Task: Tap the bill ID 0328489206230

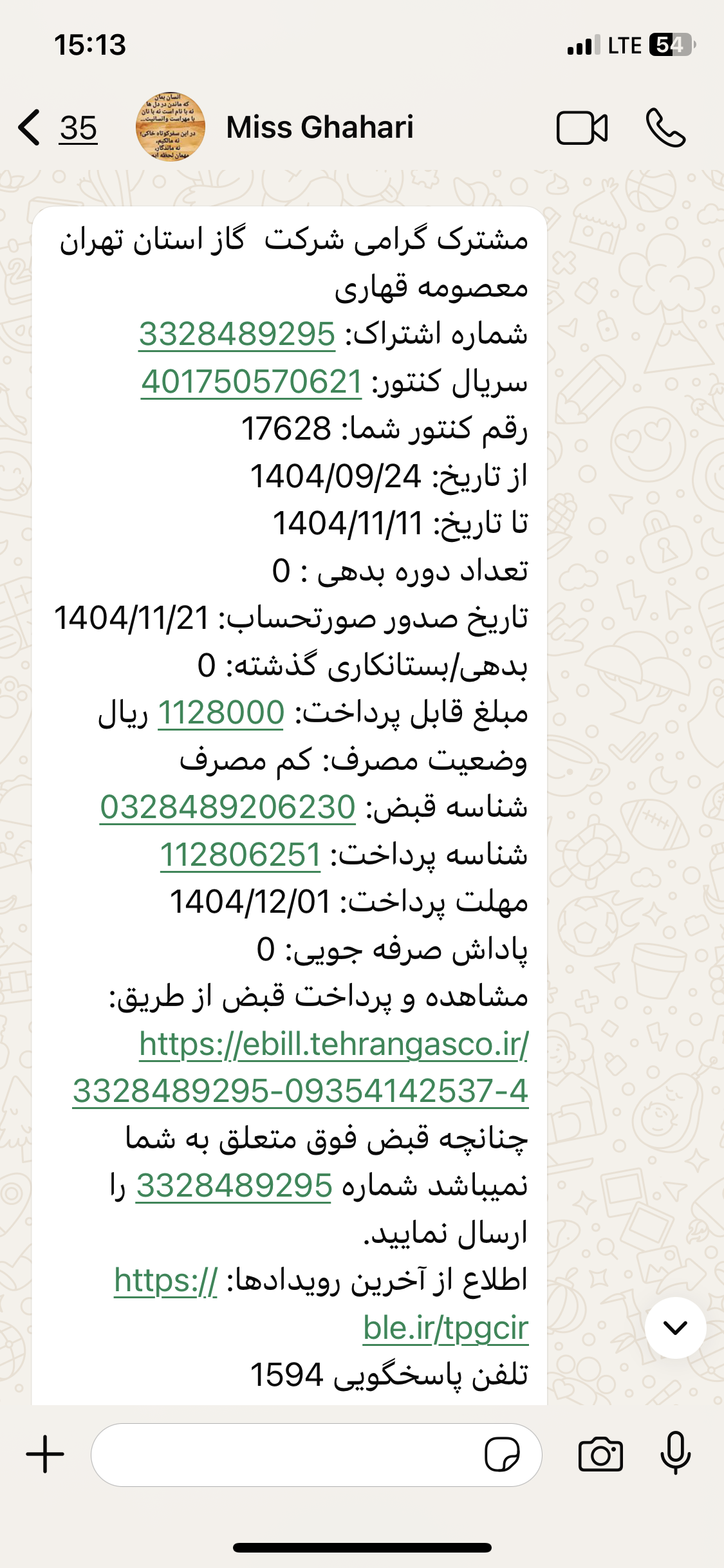Action: click(228, 807)
